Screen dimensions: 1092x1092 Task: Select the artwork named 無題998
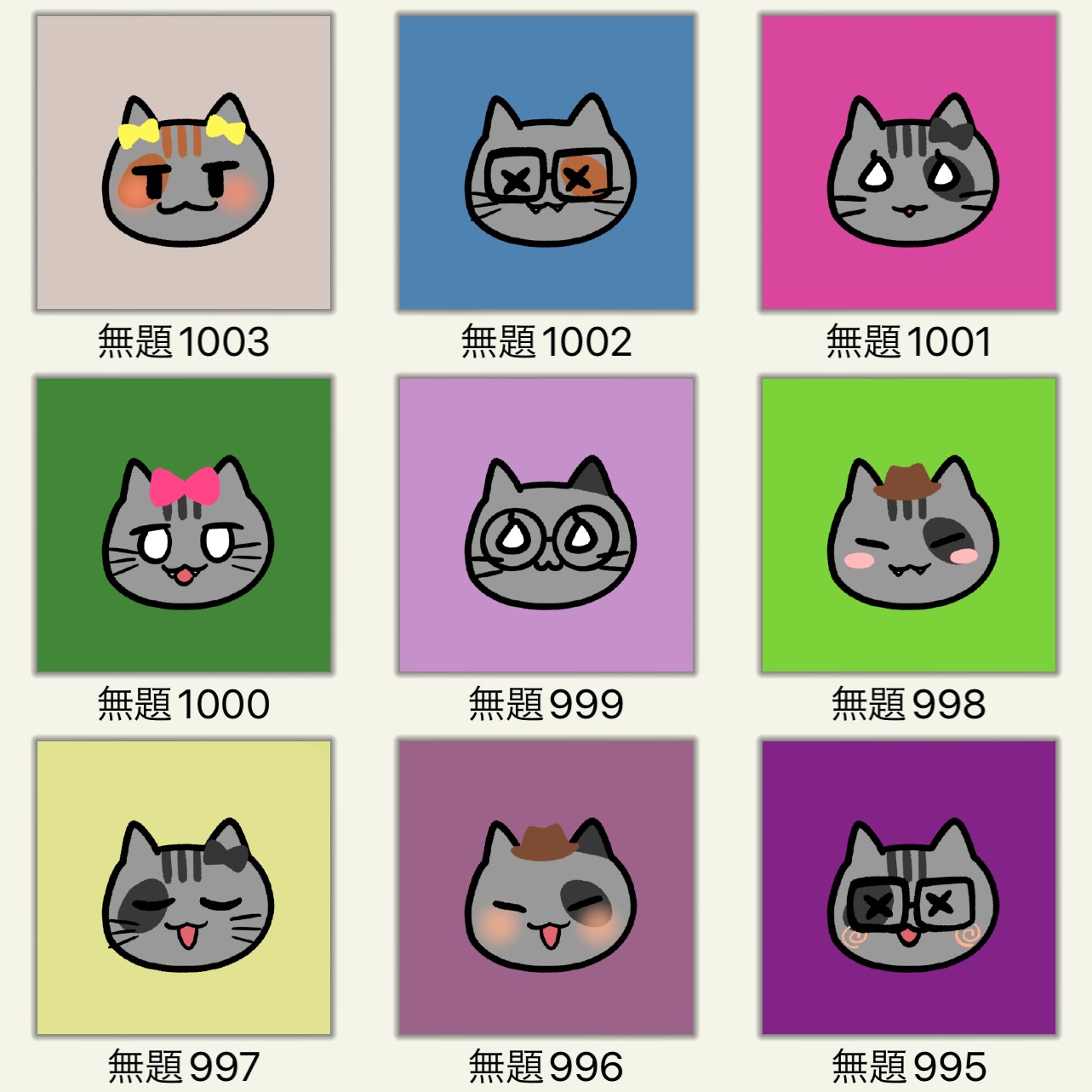point(909,525)
